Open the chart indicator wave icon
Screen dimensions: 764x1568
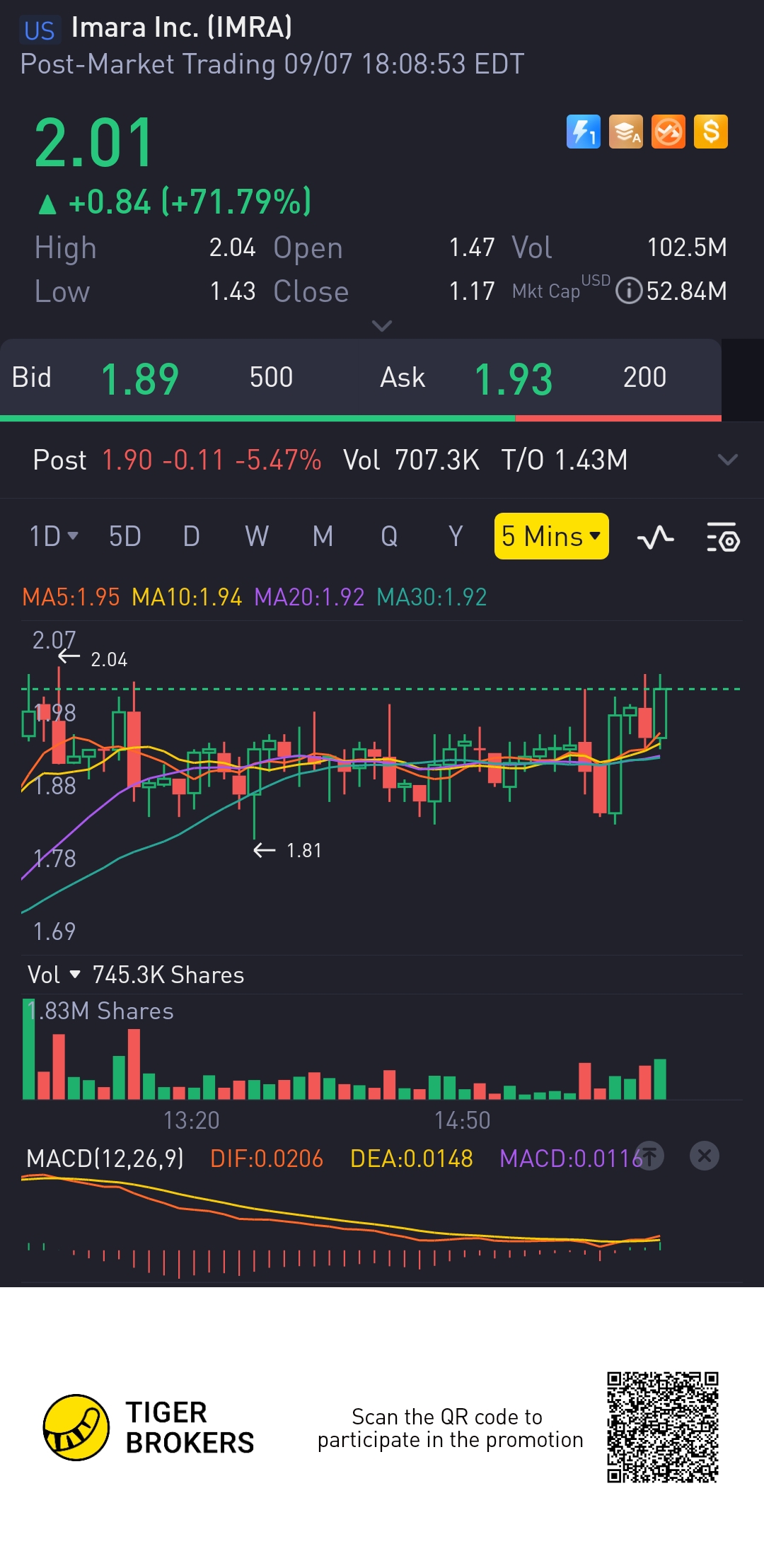coord(655,538)
